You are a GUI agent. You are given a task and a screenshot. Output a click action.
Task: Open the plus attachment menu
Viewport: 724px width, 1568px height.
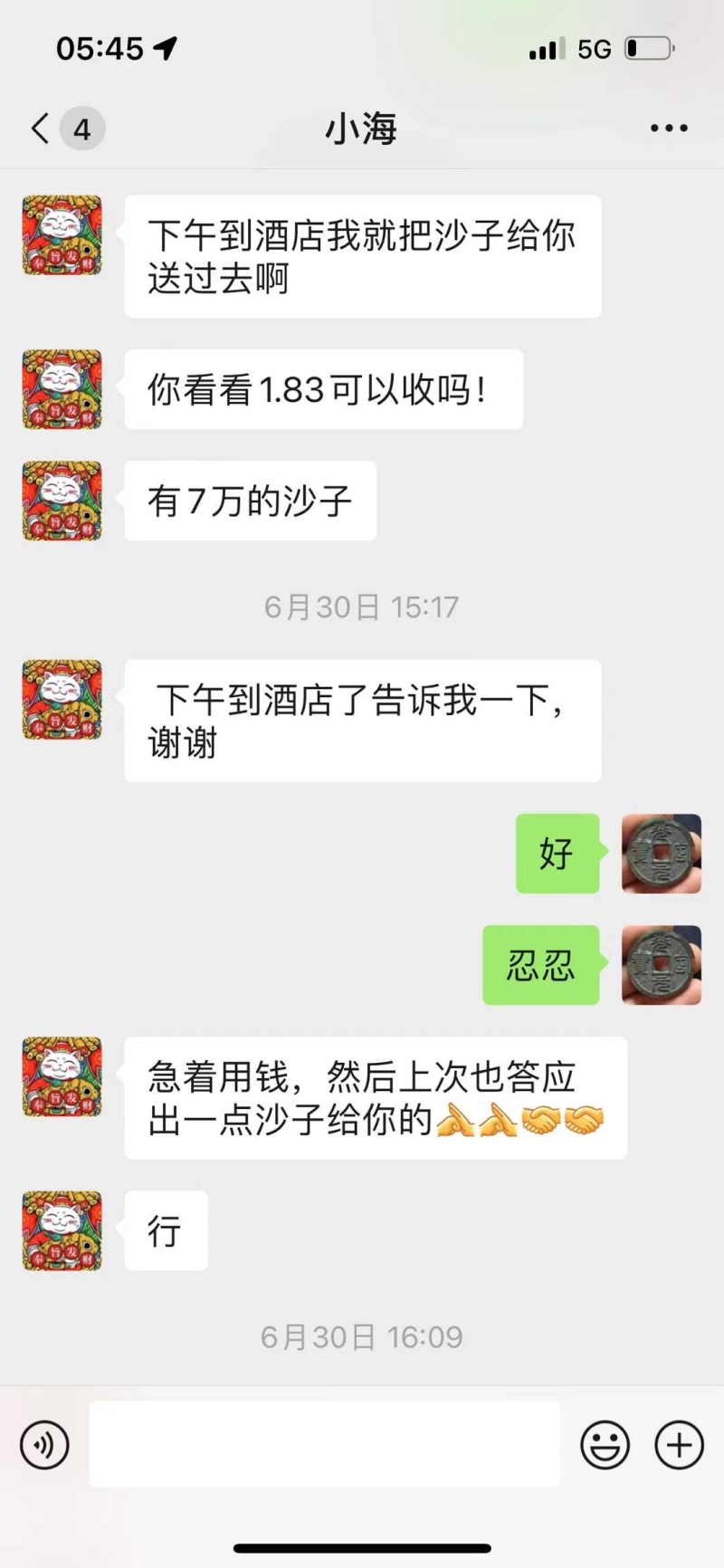(x=679, y=1444)
